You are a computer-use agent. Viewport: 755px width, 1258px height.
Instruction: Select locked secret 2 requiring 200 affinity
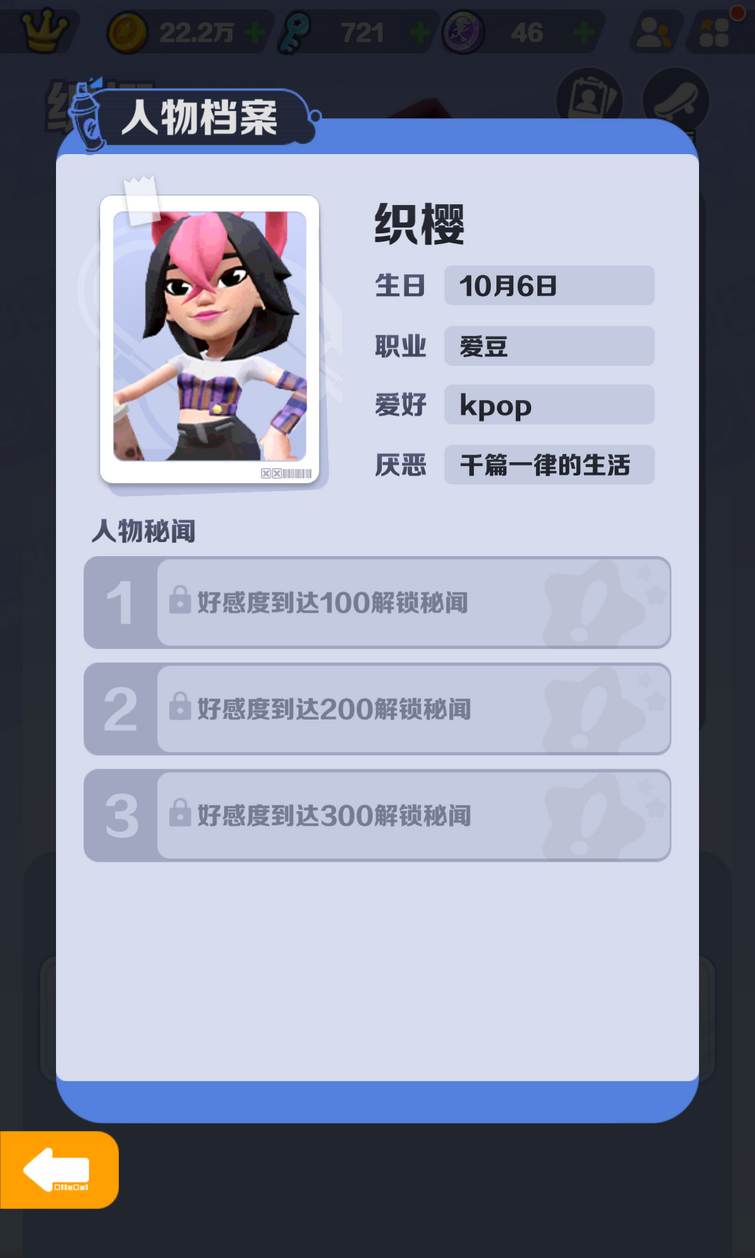377,709
